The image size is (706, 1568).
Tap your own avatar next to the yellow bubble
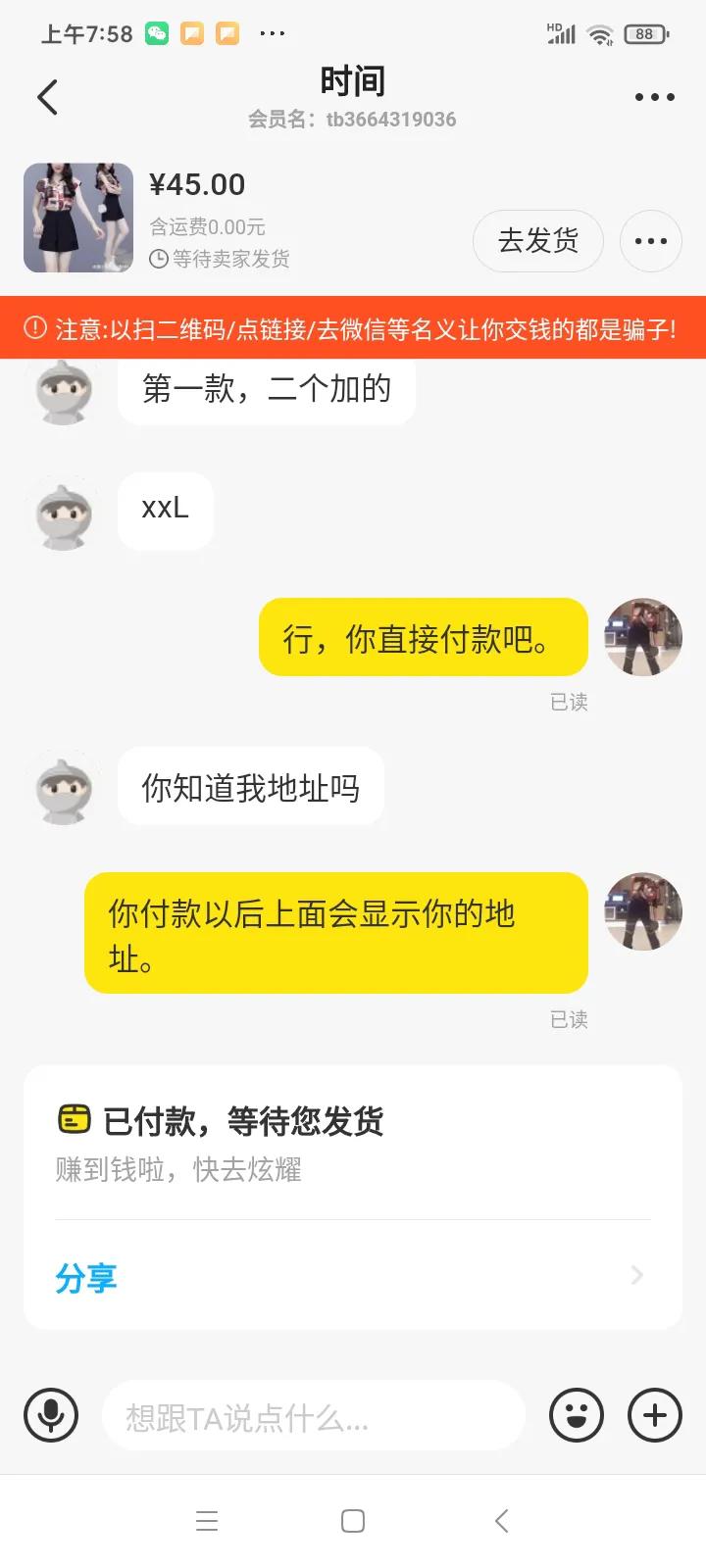(642, 638)
